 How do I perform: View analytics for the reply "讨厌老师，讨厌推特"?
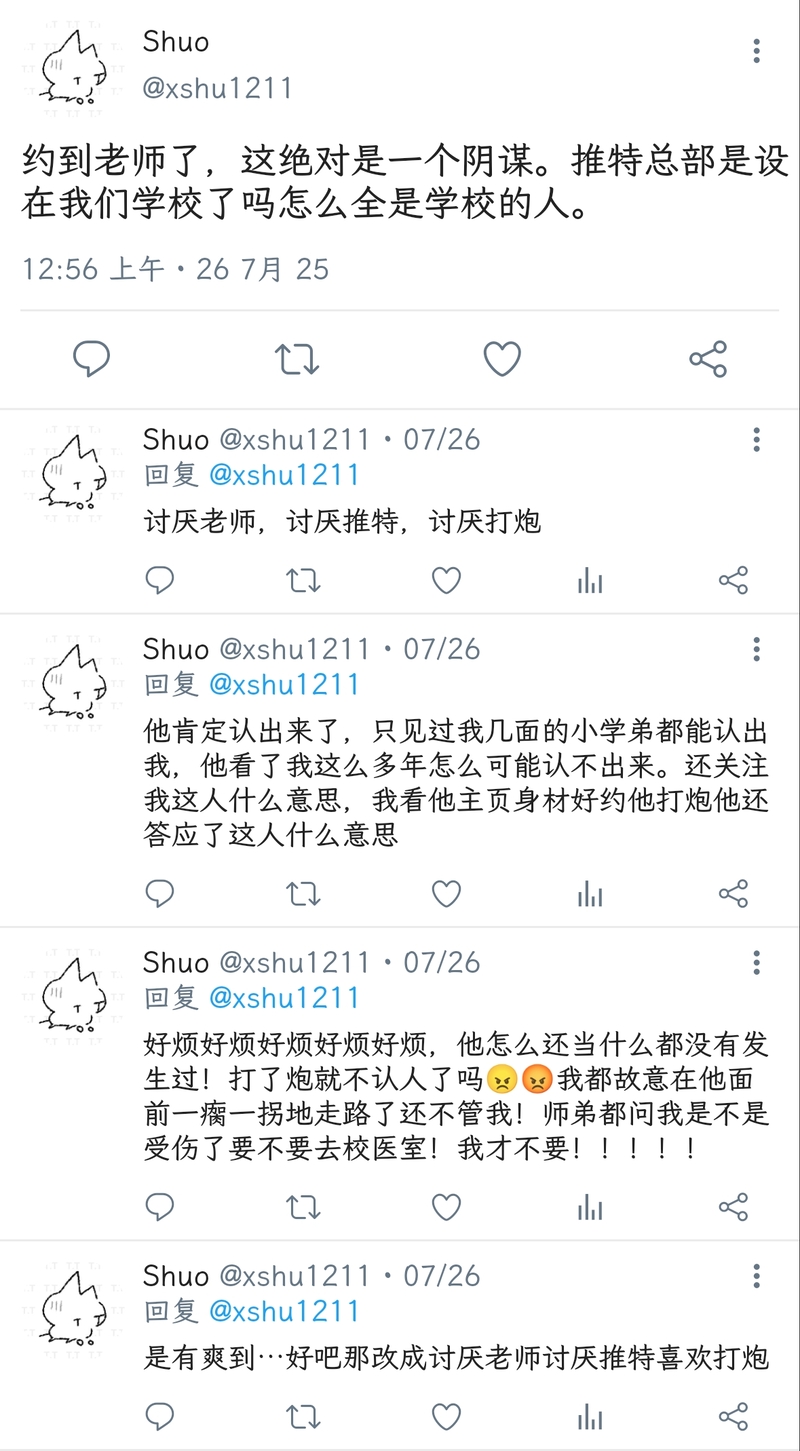coord(590,580)
